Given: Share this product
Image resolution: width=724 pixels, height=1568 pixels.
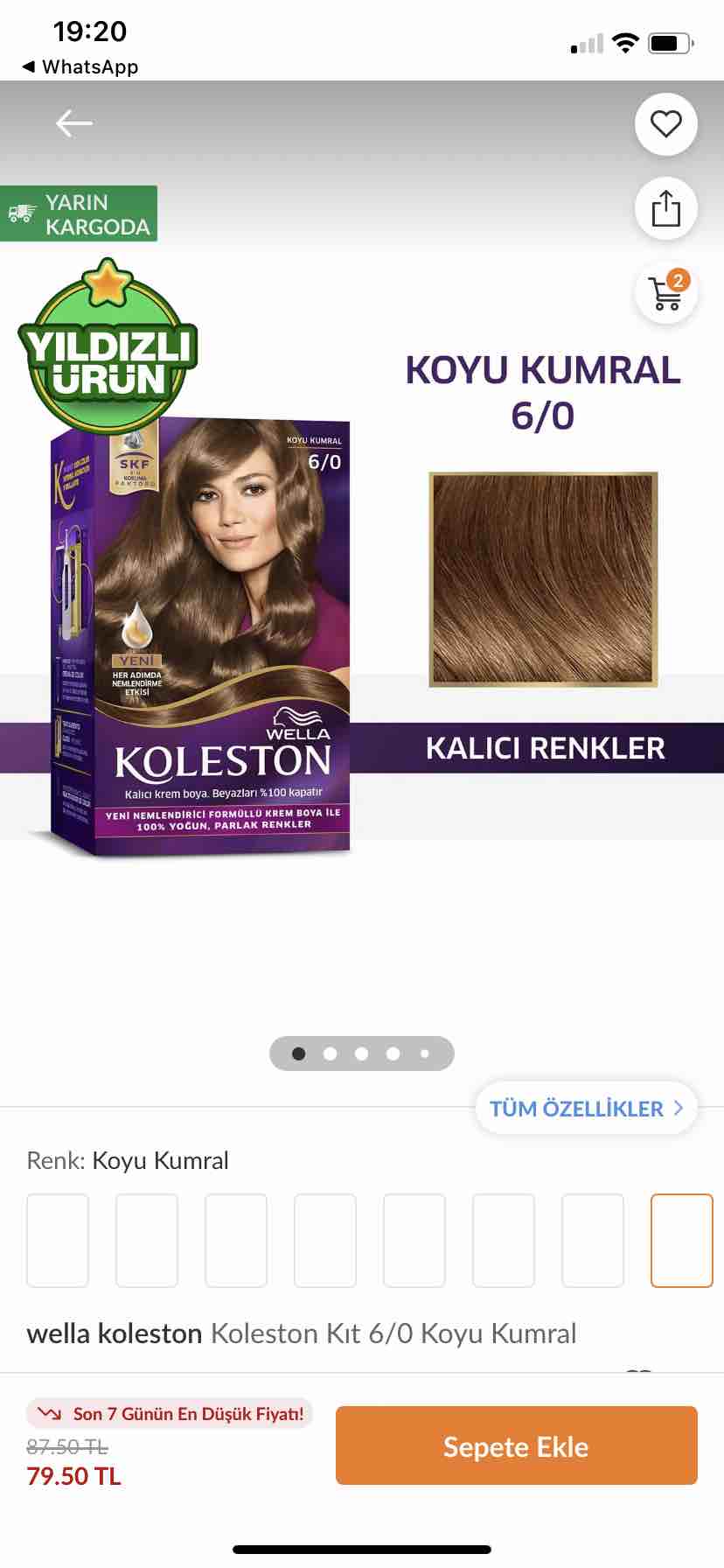Looking at the screenshot, I should click(x=666, y=208).
